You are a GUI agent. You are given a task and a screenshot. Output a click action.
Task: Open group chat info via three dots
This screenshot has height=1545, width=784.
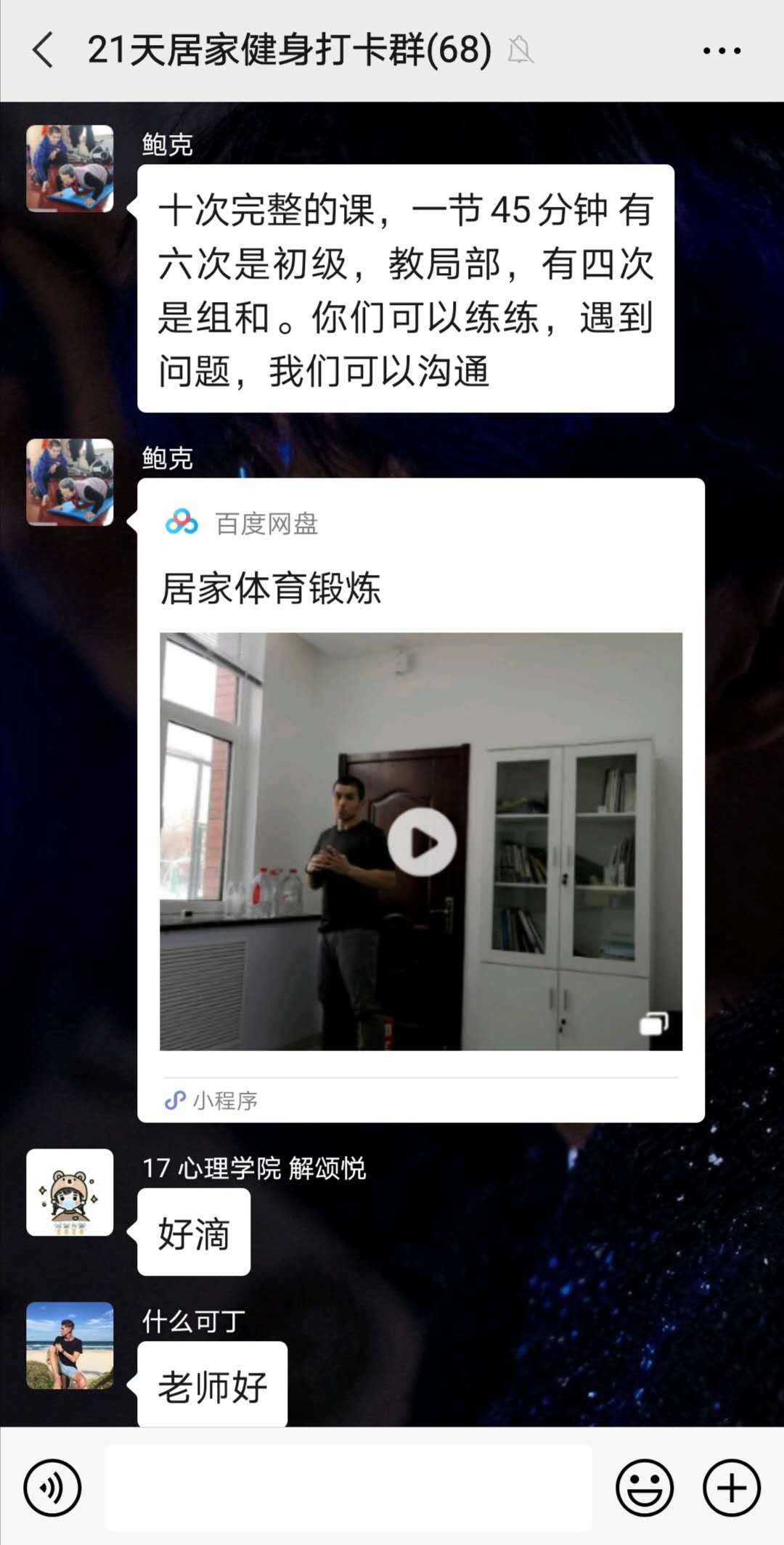[722, 50]
